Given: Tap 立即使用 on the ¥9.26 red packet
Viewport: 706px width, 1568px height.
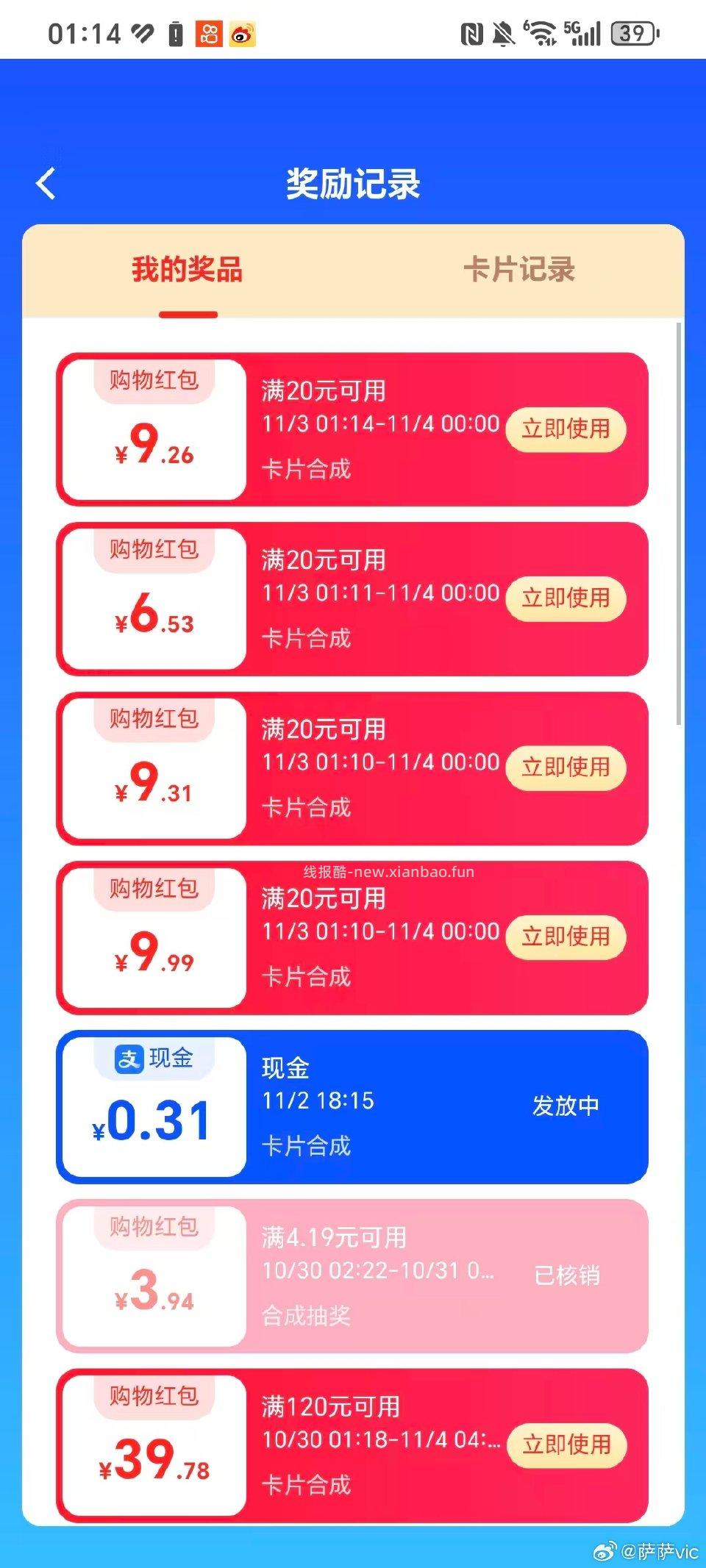Looking at the screenshot, I should [x=567, y=429].
